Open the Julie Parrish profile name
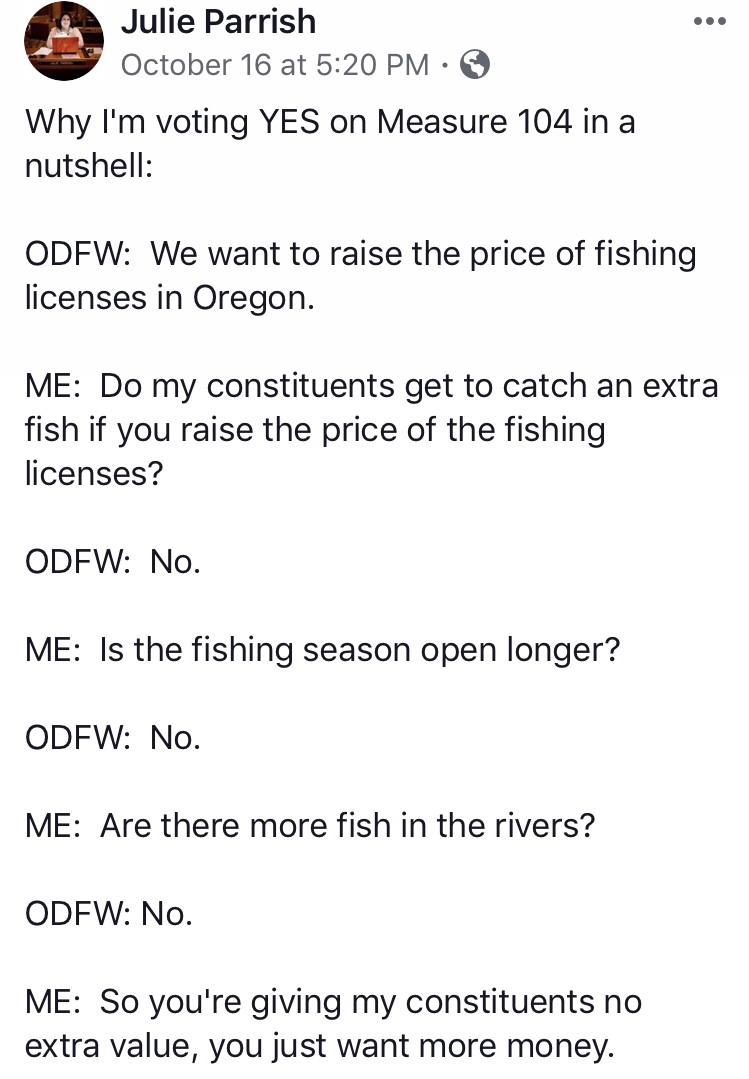 click(218, 22)
